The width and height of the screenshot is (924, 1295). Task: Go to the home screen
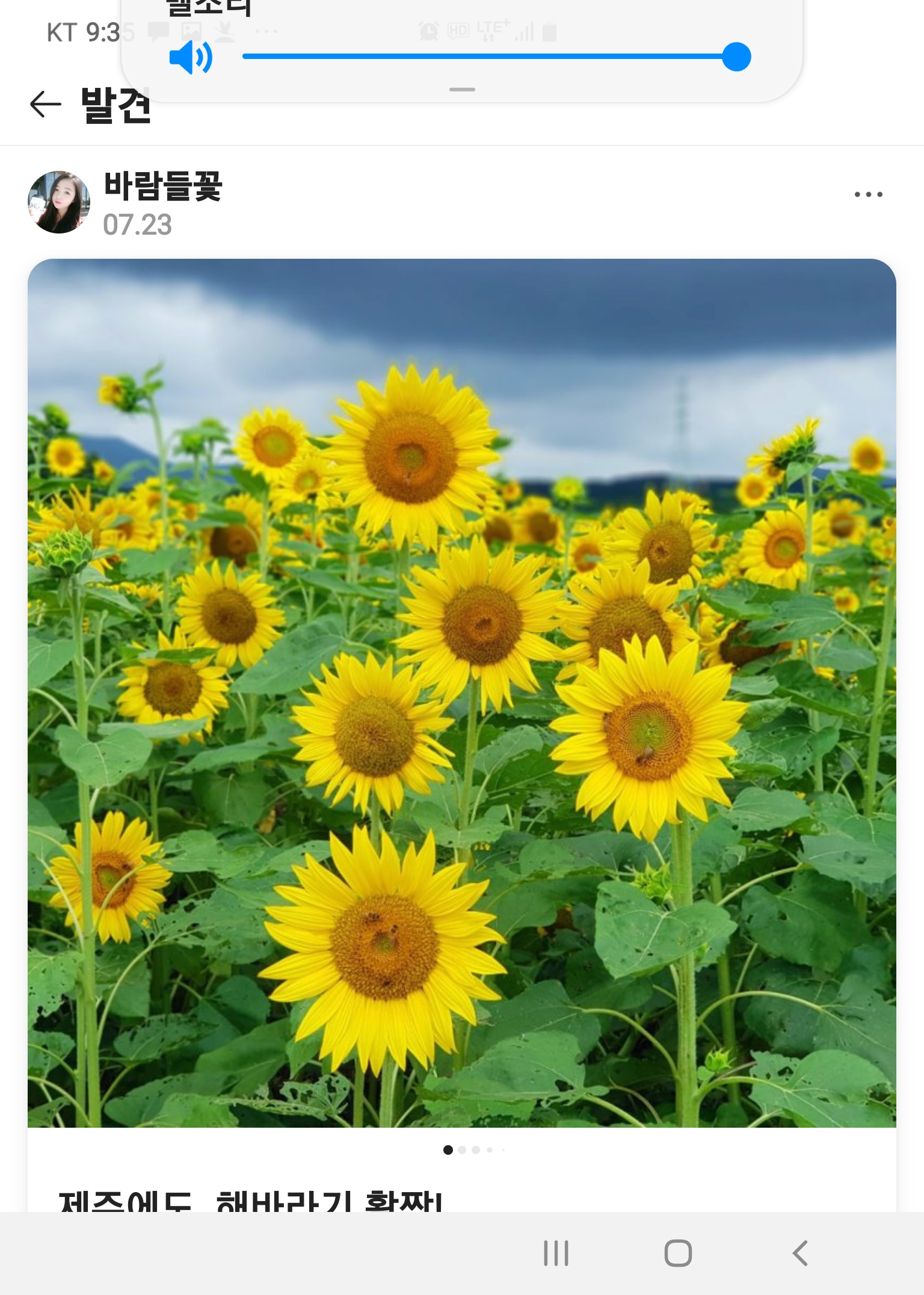click(x=678, y=1253)
